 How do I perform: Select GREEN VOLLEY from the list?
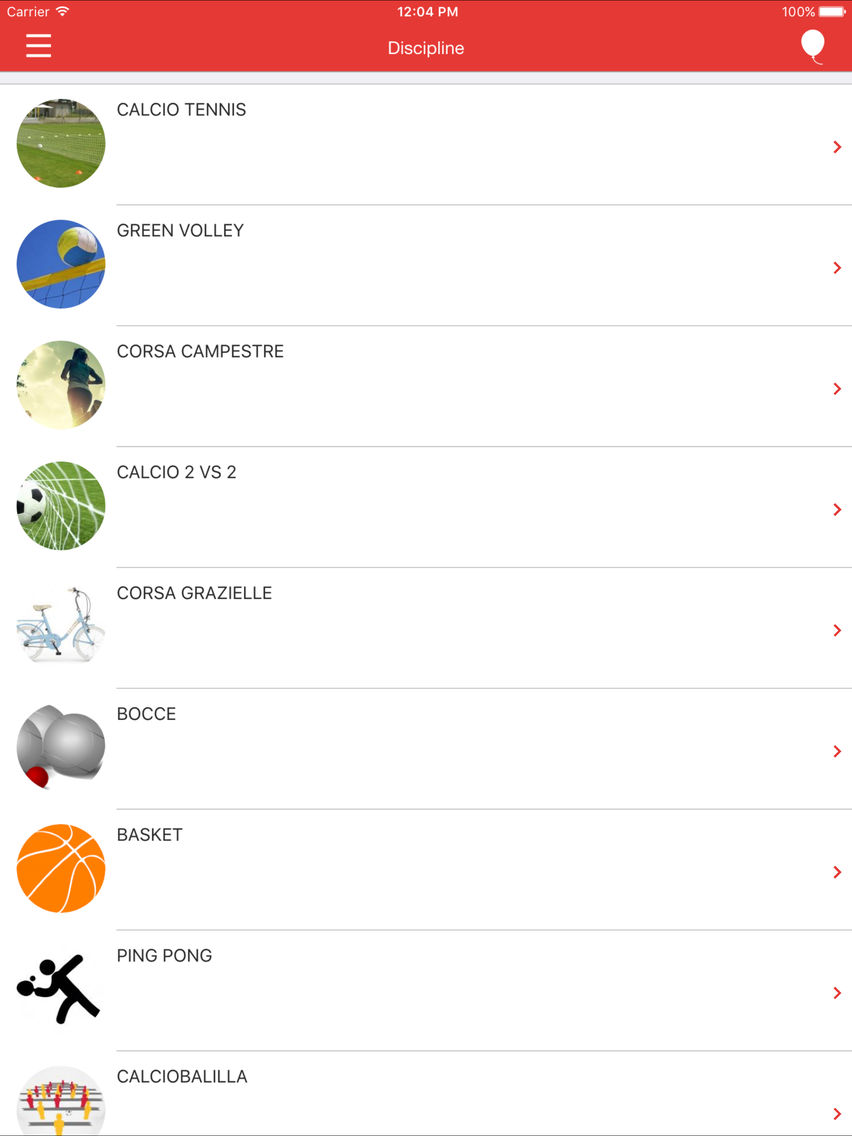point(426,266)
